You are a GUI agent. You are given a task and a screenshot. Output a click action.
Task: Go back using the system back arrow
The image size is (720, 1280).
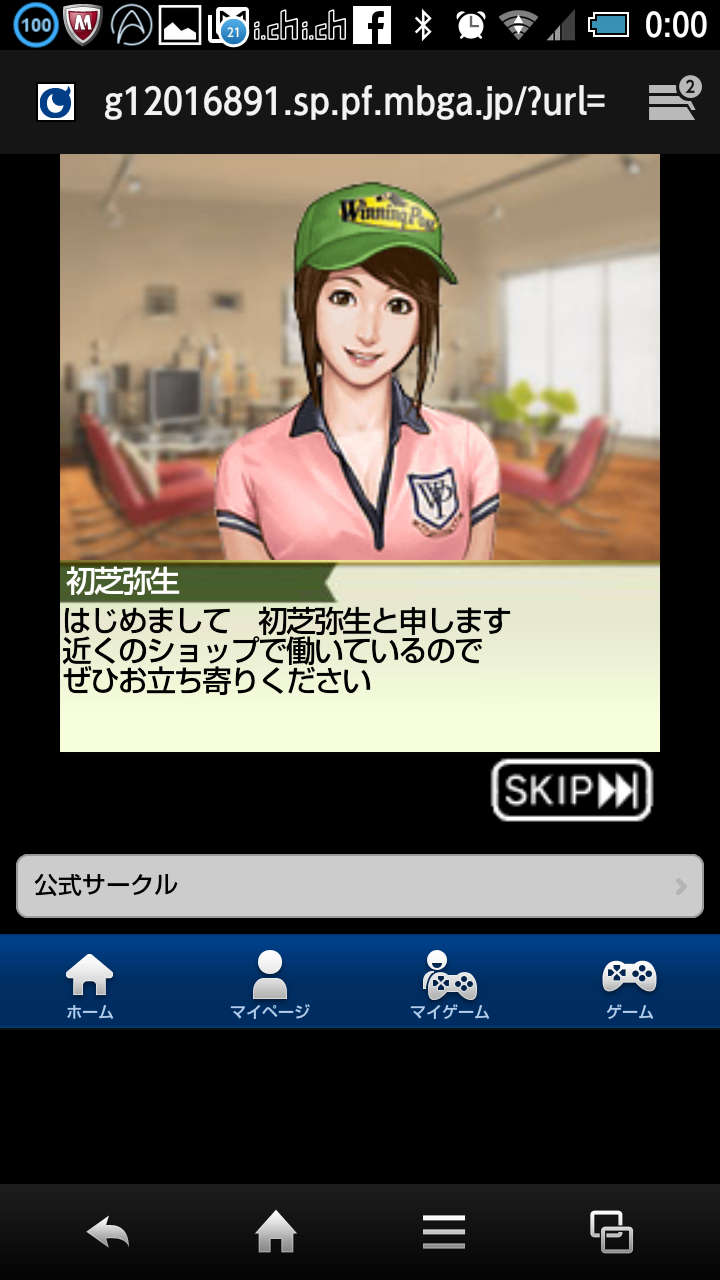tap(108, 1232)
